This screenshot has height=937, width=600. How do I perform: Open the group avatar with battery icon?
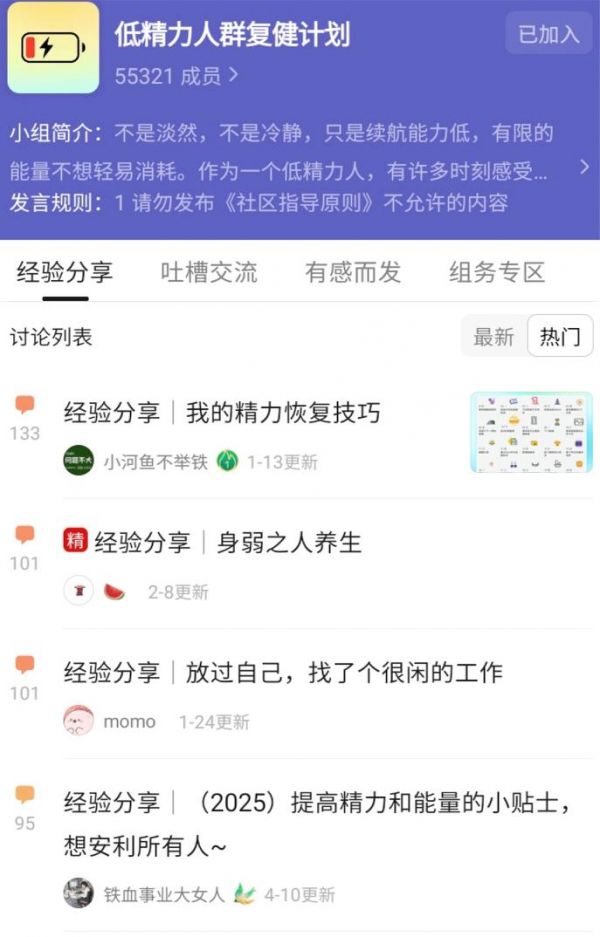[53, 48]
